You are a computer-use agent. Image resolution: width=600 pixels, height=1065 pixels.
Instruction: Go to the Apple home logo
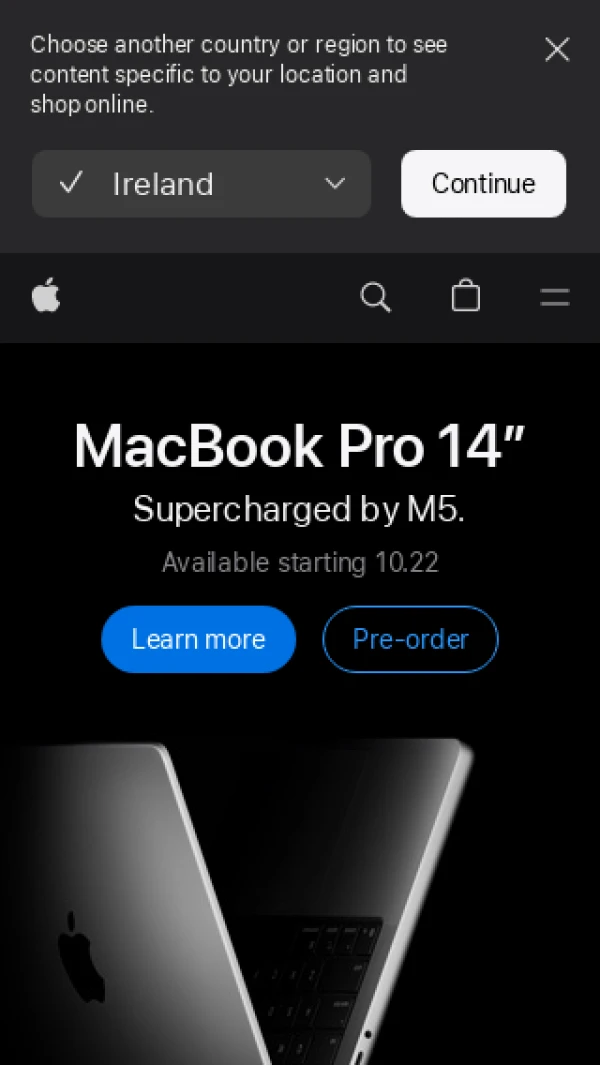[x=46, y=297]
